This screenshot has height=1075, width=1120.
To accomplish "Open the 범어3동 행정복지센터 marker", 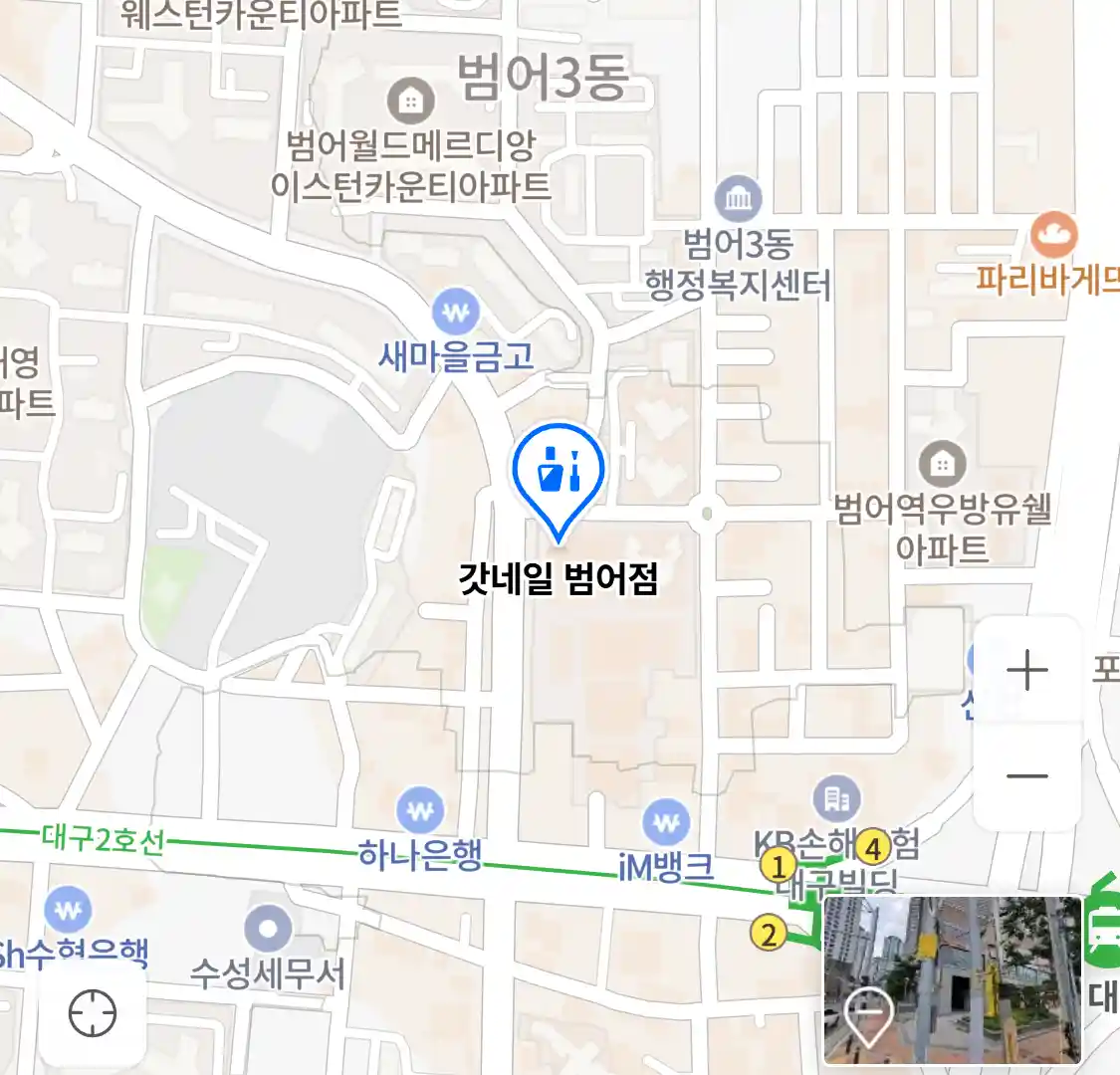I will pyautogui.click(x=738, y=200).
